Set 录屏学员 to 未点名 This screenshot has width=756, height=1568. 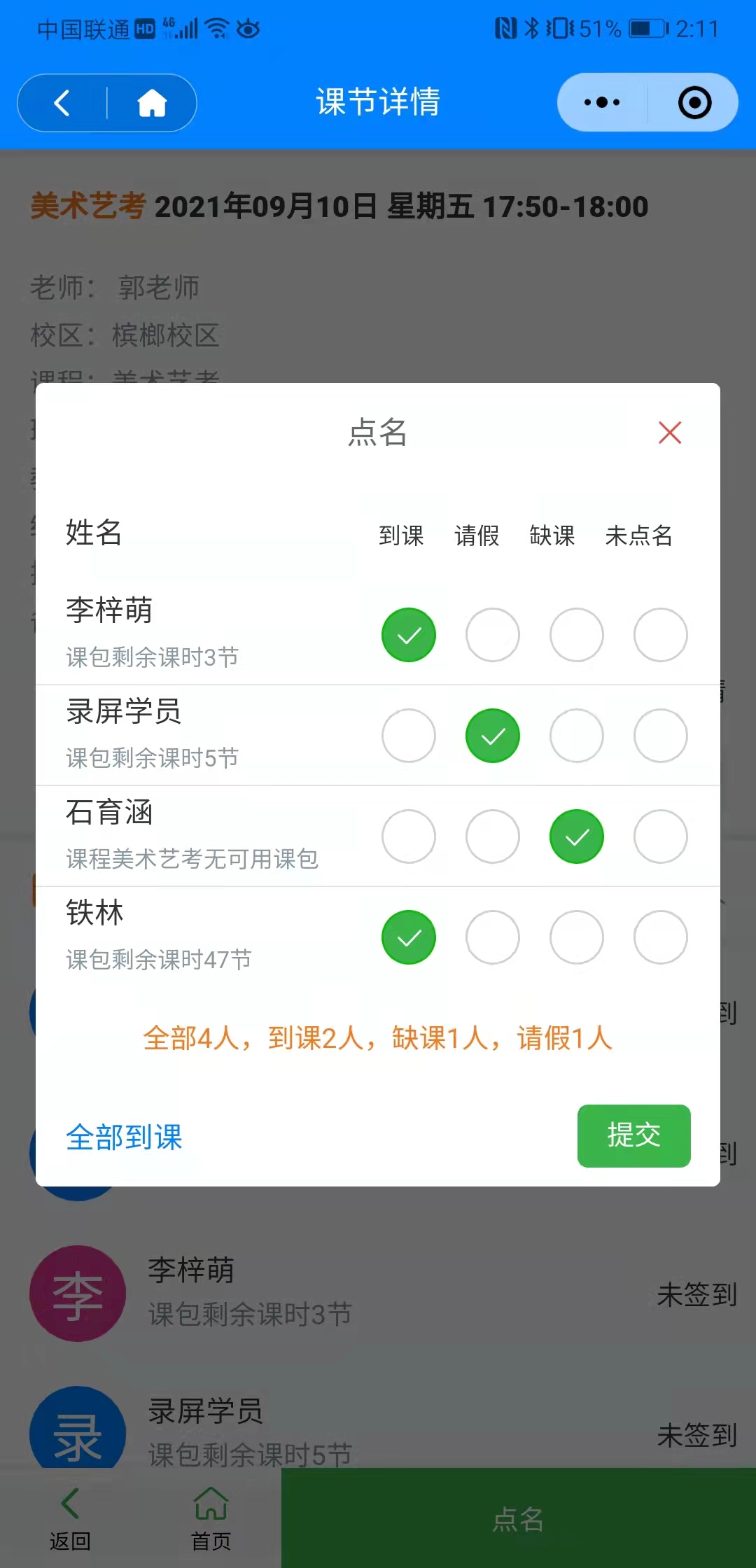pos(661,736)
